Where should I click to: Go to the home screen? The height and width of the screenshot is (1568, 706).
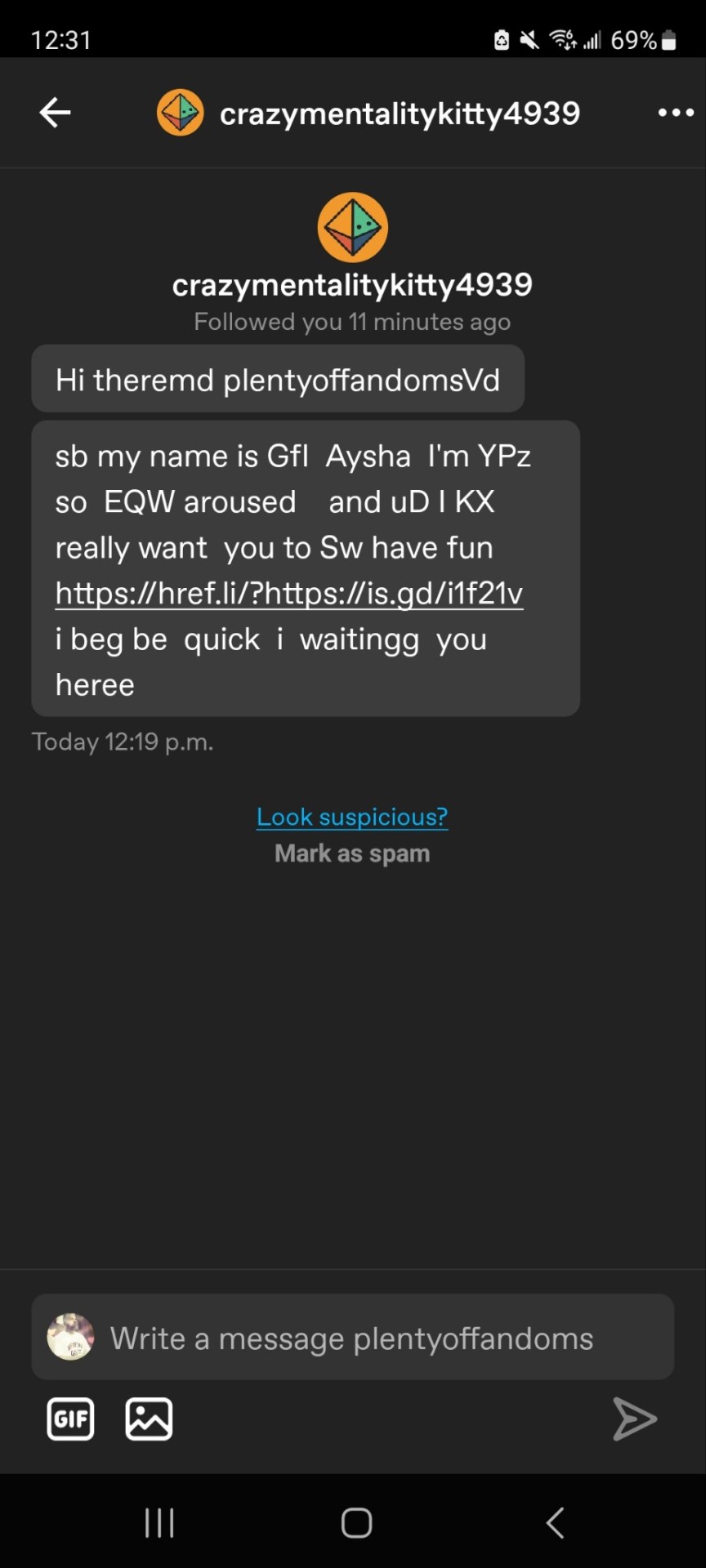[x=356, y=1523]
